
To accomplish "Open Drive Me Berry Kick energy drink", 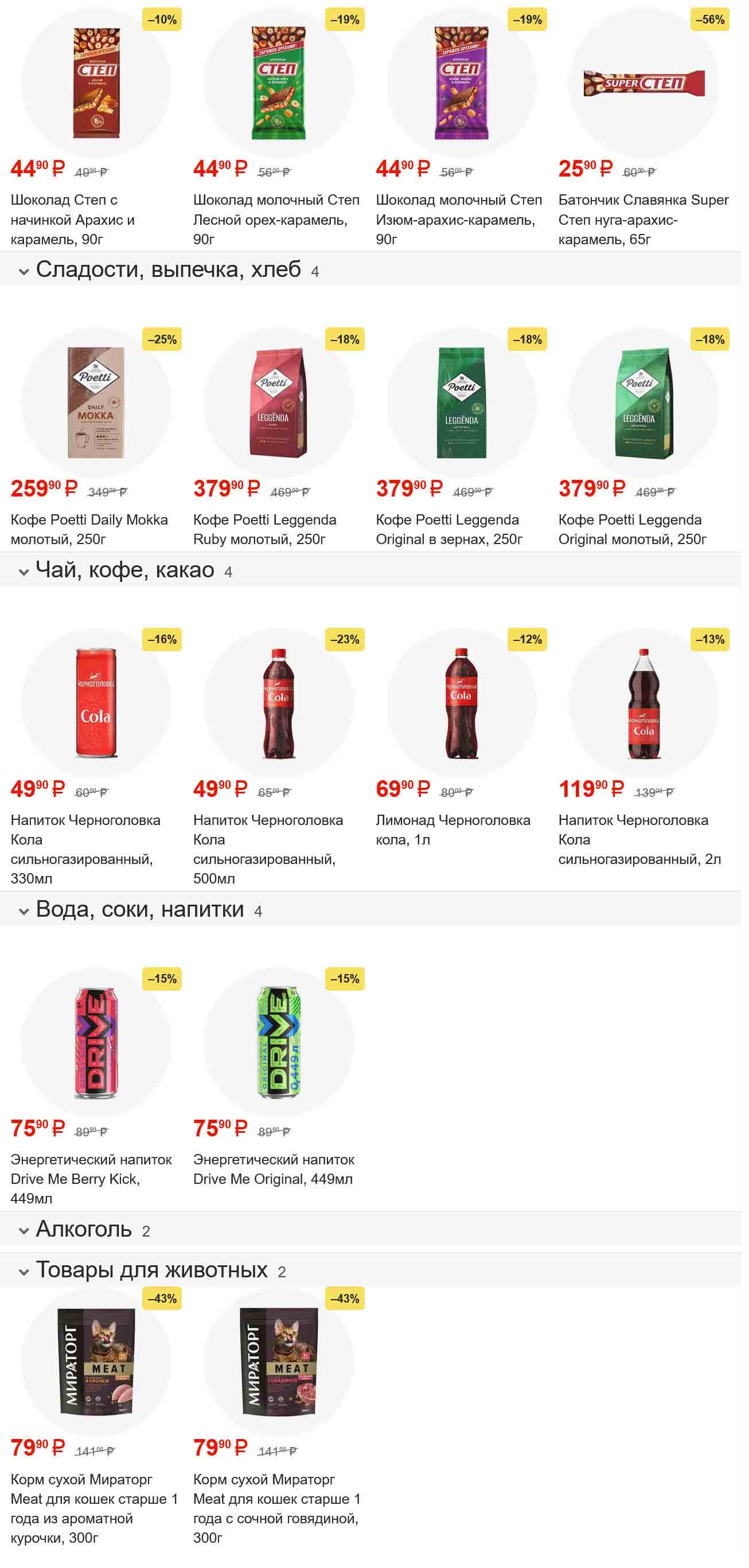I will pyautogui.click(x=96, y=1043).
